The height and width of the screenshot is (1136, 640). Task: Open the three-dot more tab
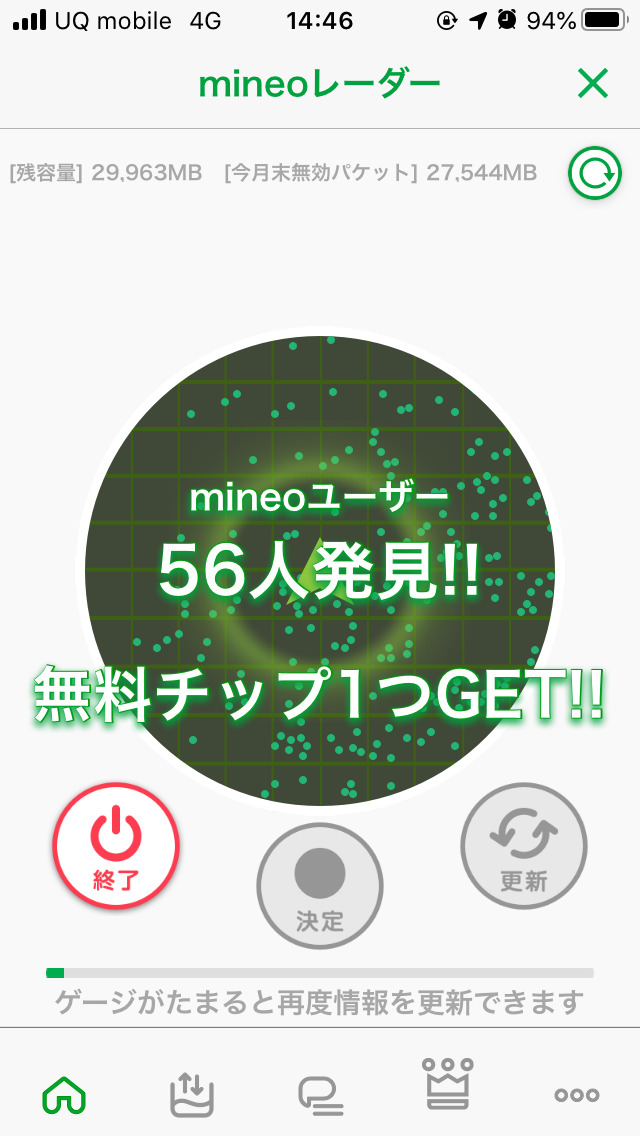tap(577, 1095)
